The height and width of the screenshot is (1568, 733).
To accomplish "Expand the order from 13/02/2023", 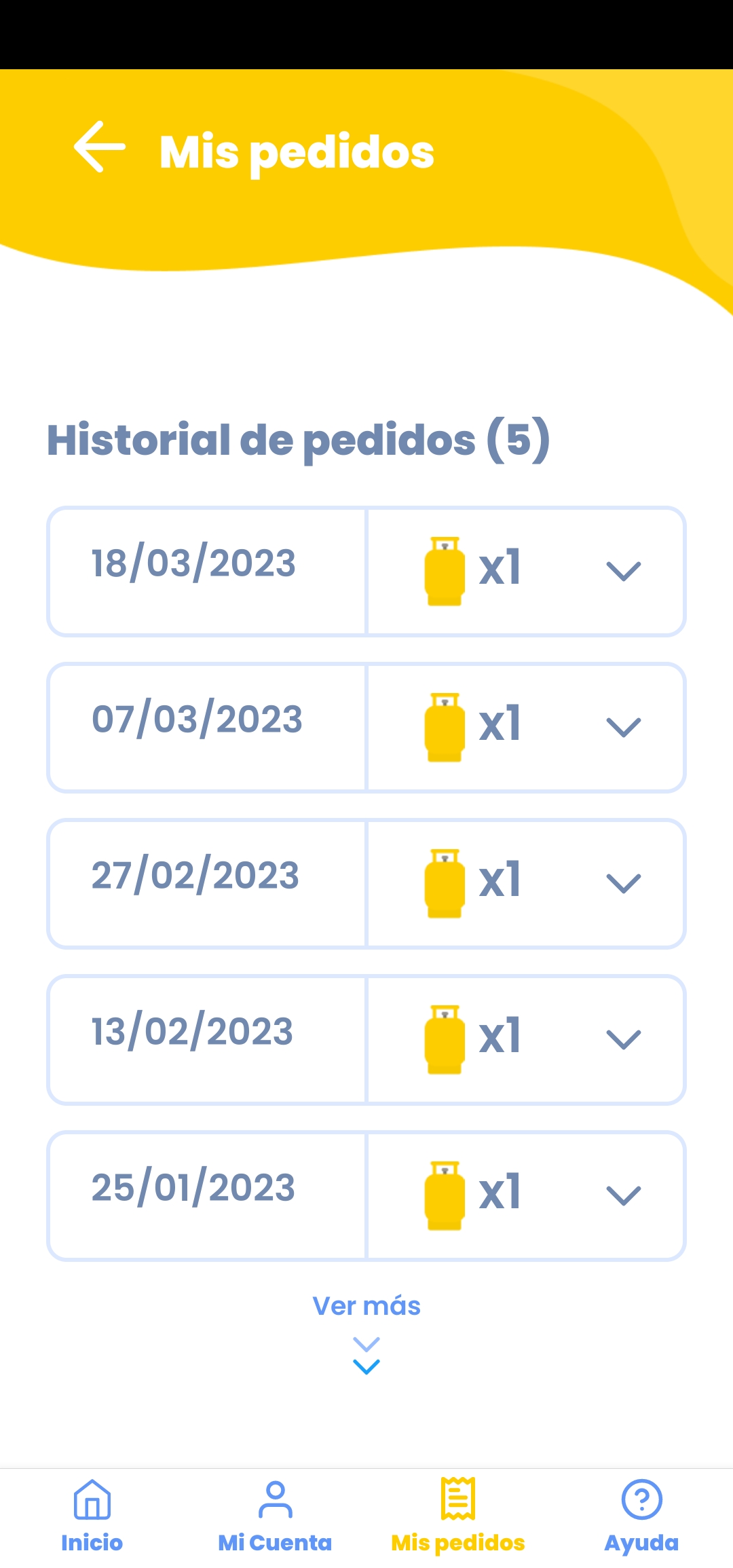I will [623, 1040].
